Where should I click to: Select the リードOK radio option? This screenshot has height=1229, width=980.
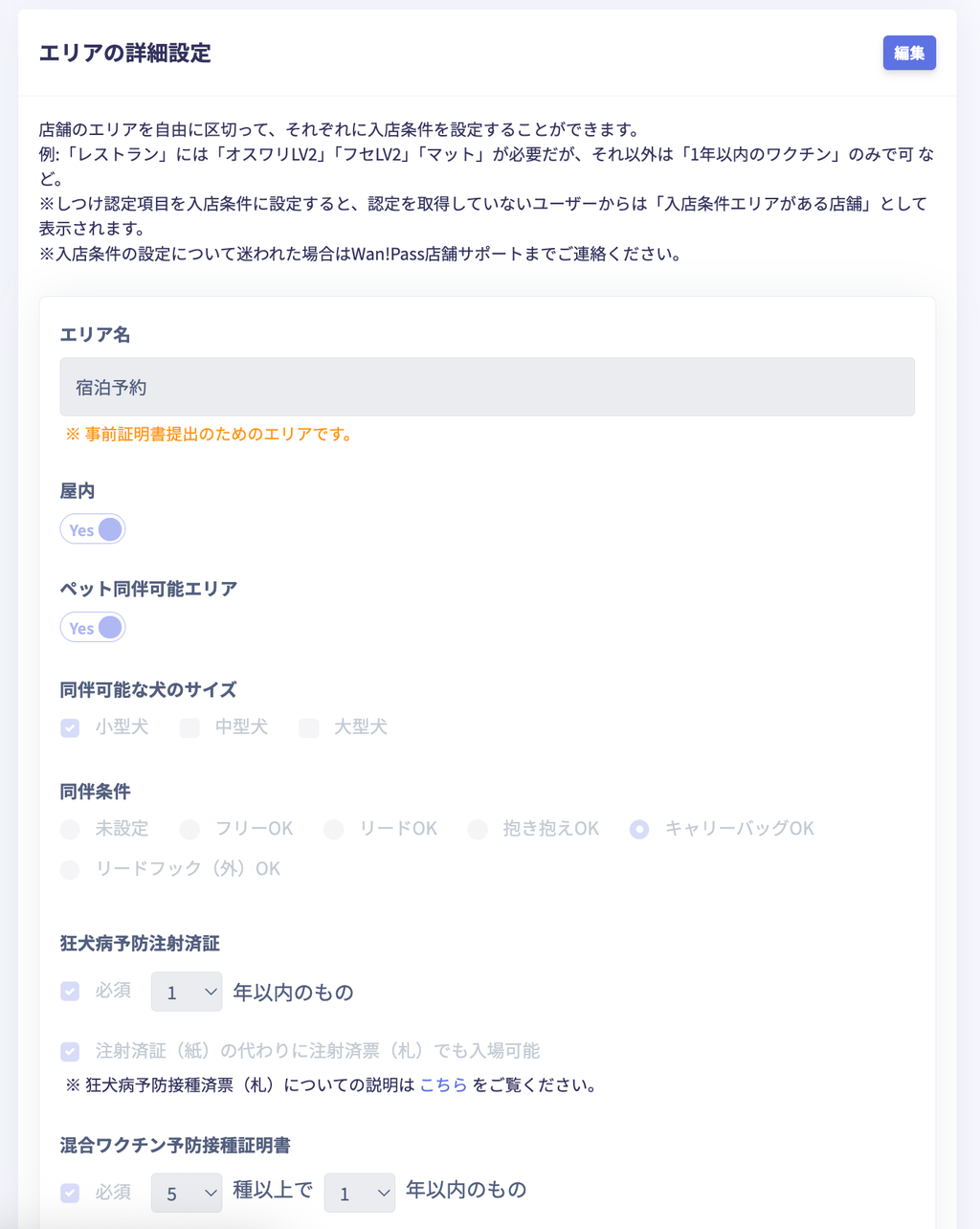(x=333, y=829)
